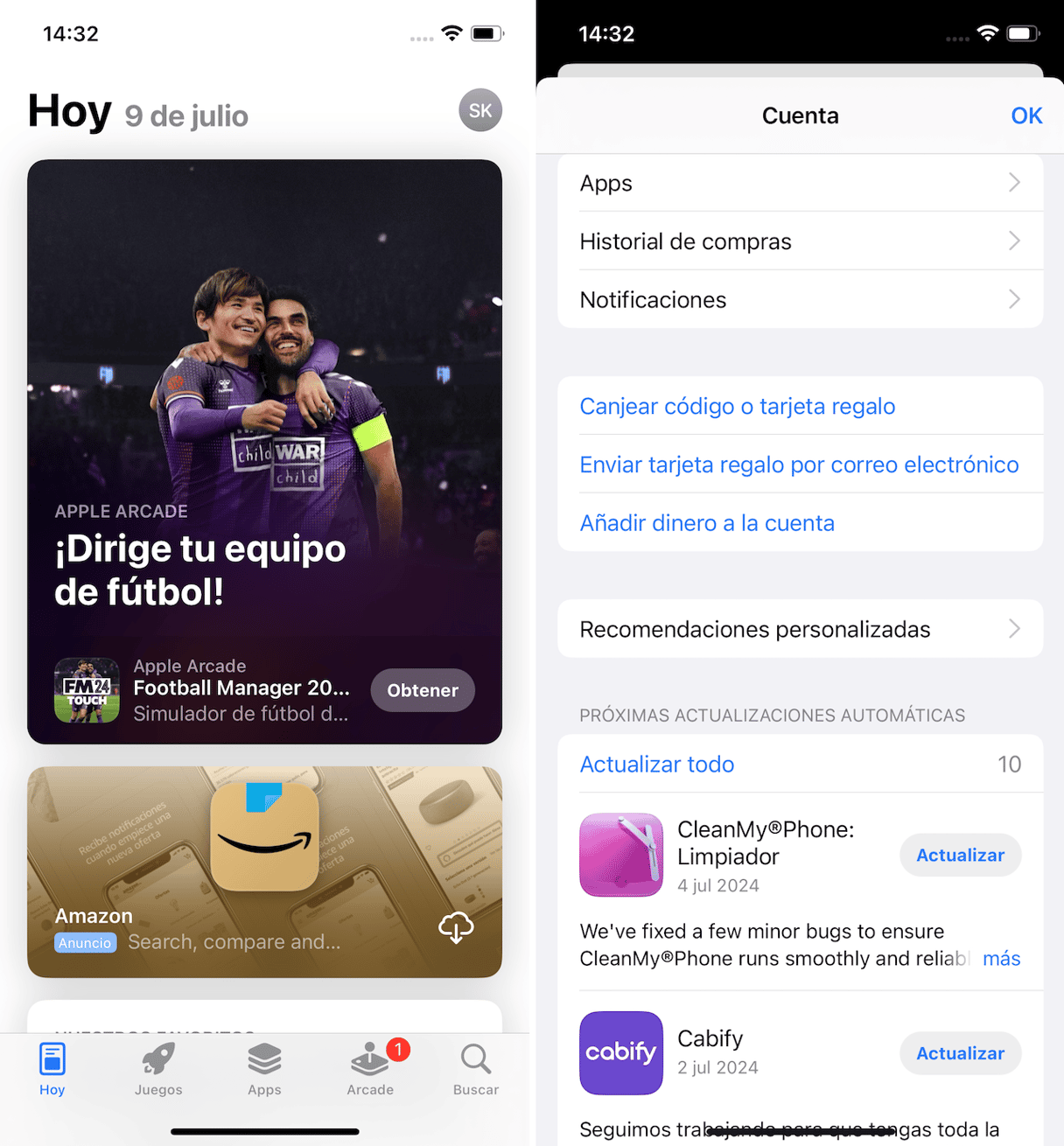Update the CleanMy®Phone app
Viewport: 1064px width, 1146px height.
tap(960, 856)
